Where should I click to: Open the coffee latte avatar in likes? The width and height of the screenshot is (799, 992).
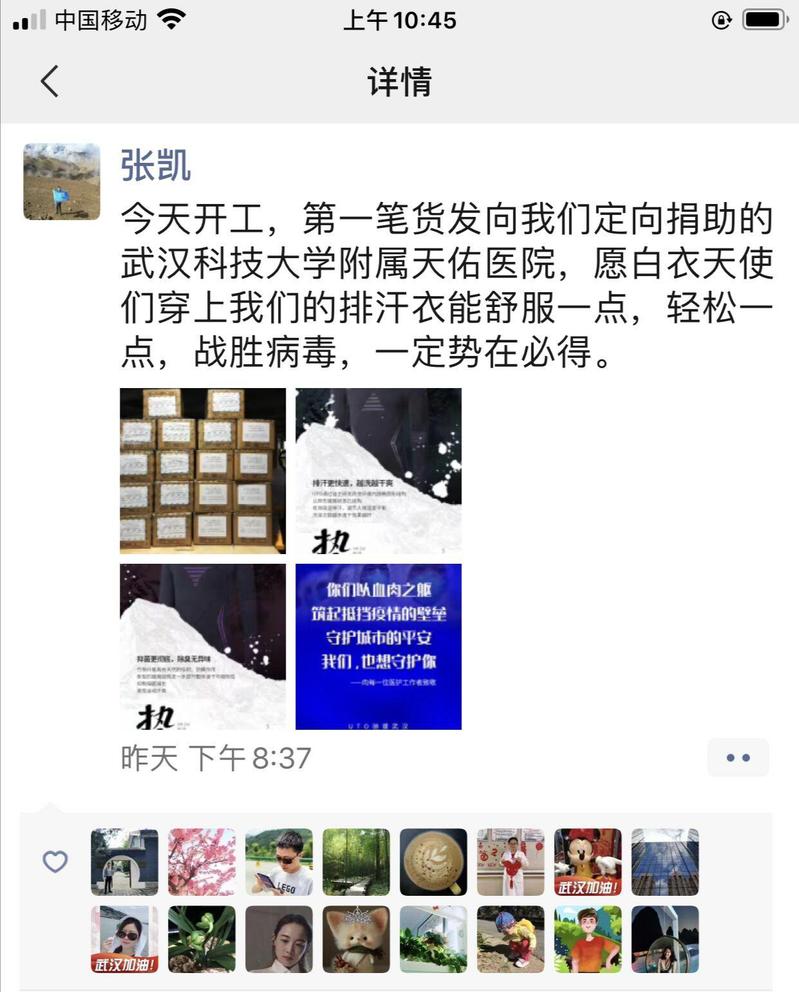[433, 861]
